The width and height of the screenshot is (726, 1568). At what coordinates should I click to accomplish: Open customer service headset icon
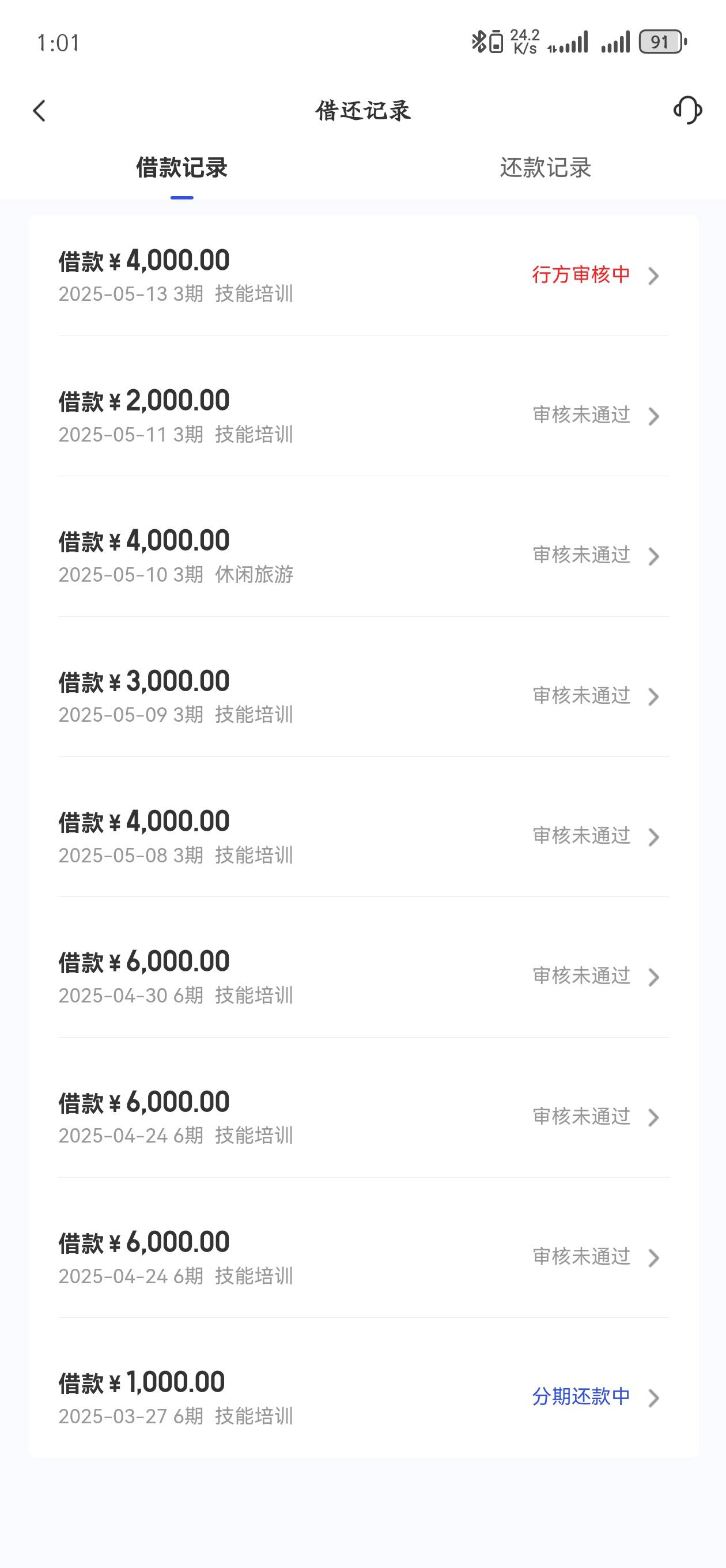tap(687, 110)
